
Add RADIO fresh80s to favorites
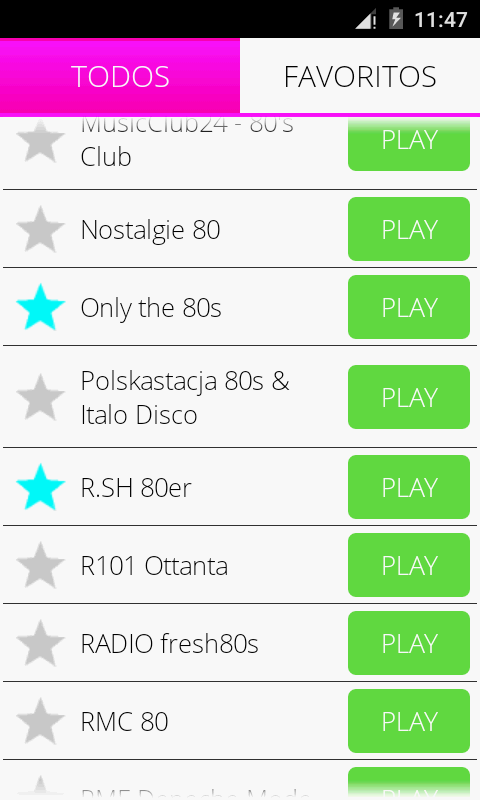[x=40, y=643]
